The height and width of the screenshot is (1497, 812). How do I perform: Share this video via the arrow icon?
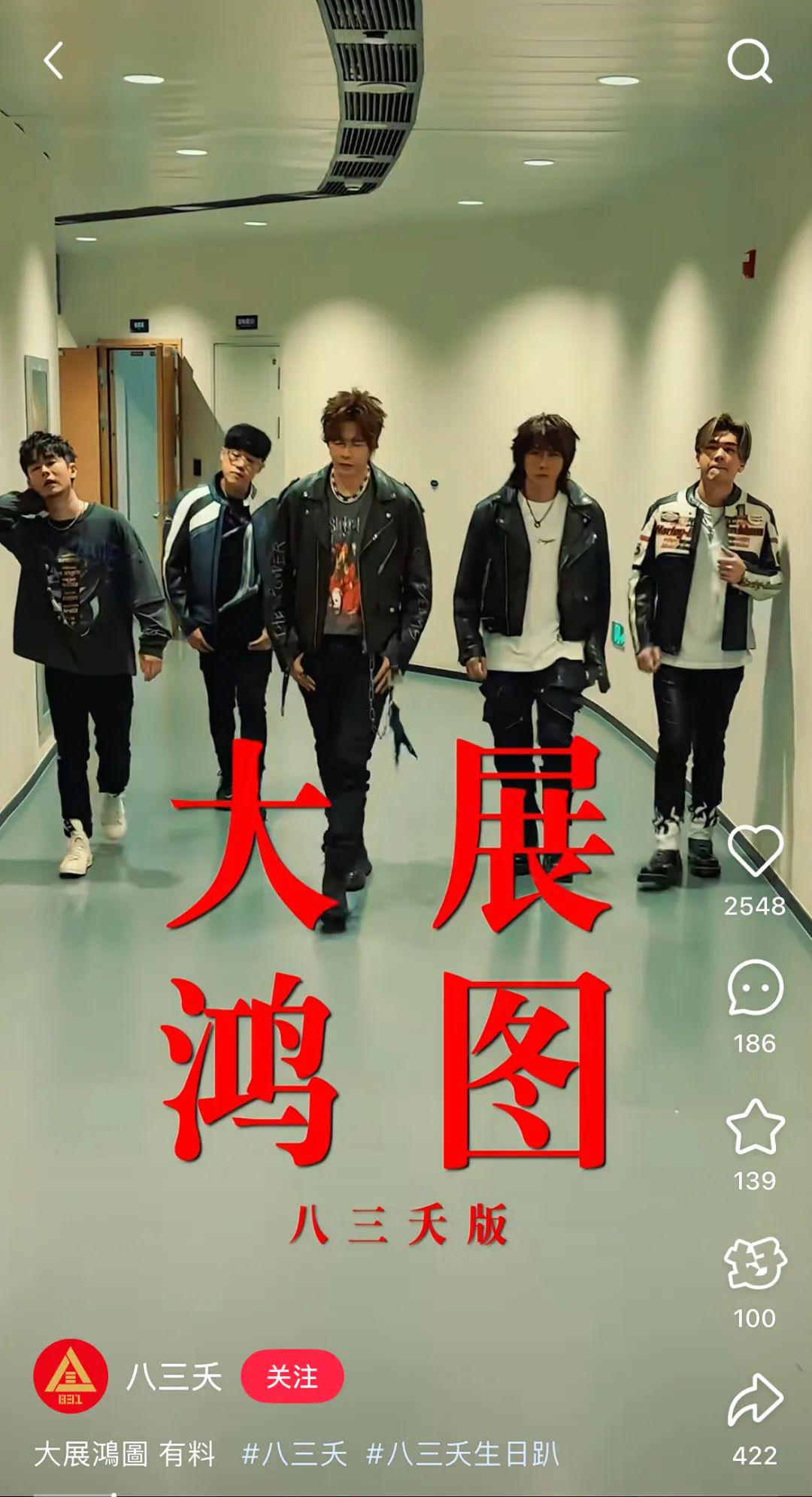coord(755,1401)
